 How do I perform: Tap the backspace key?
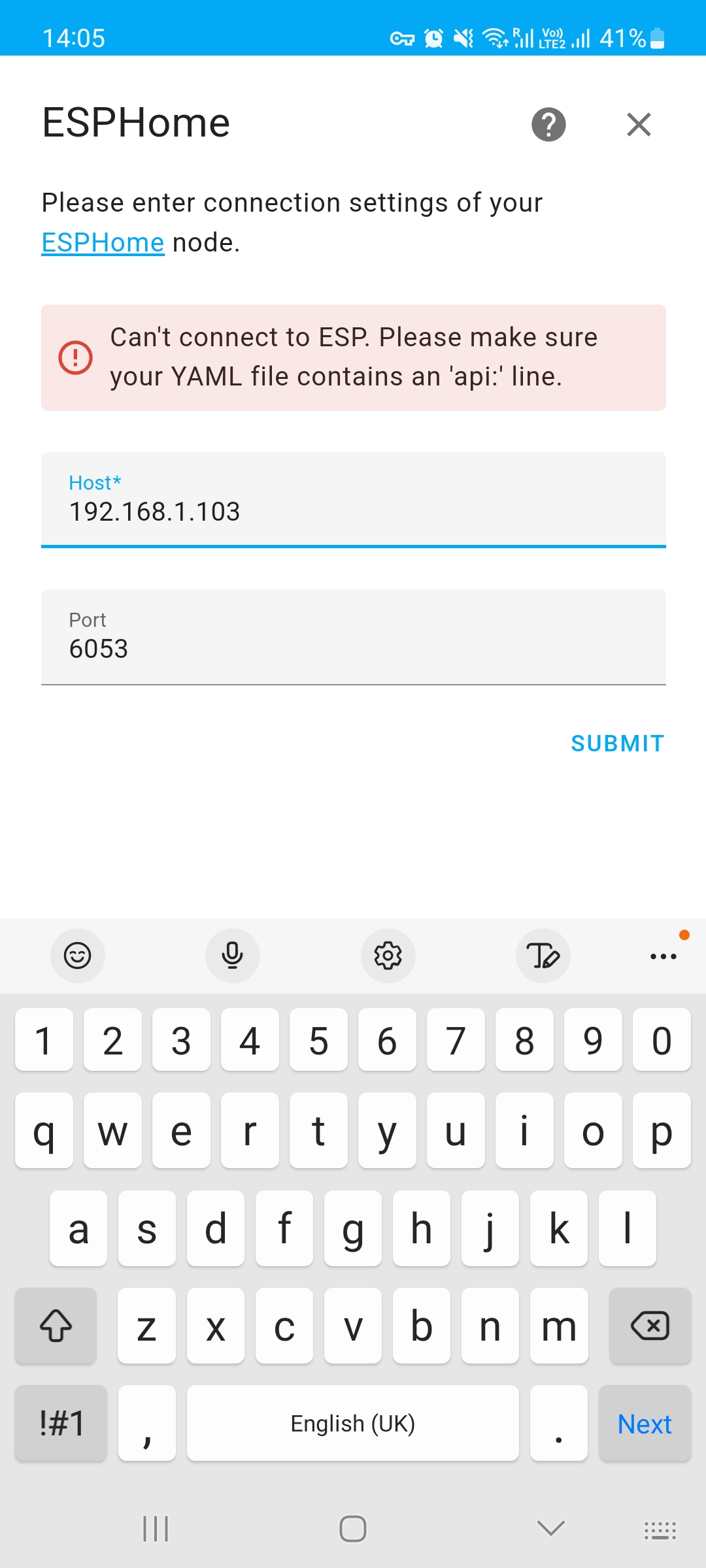point(649,1326)
